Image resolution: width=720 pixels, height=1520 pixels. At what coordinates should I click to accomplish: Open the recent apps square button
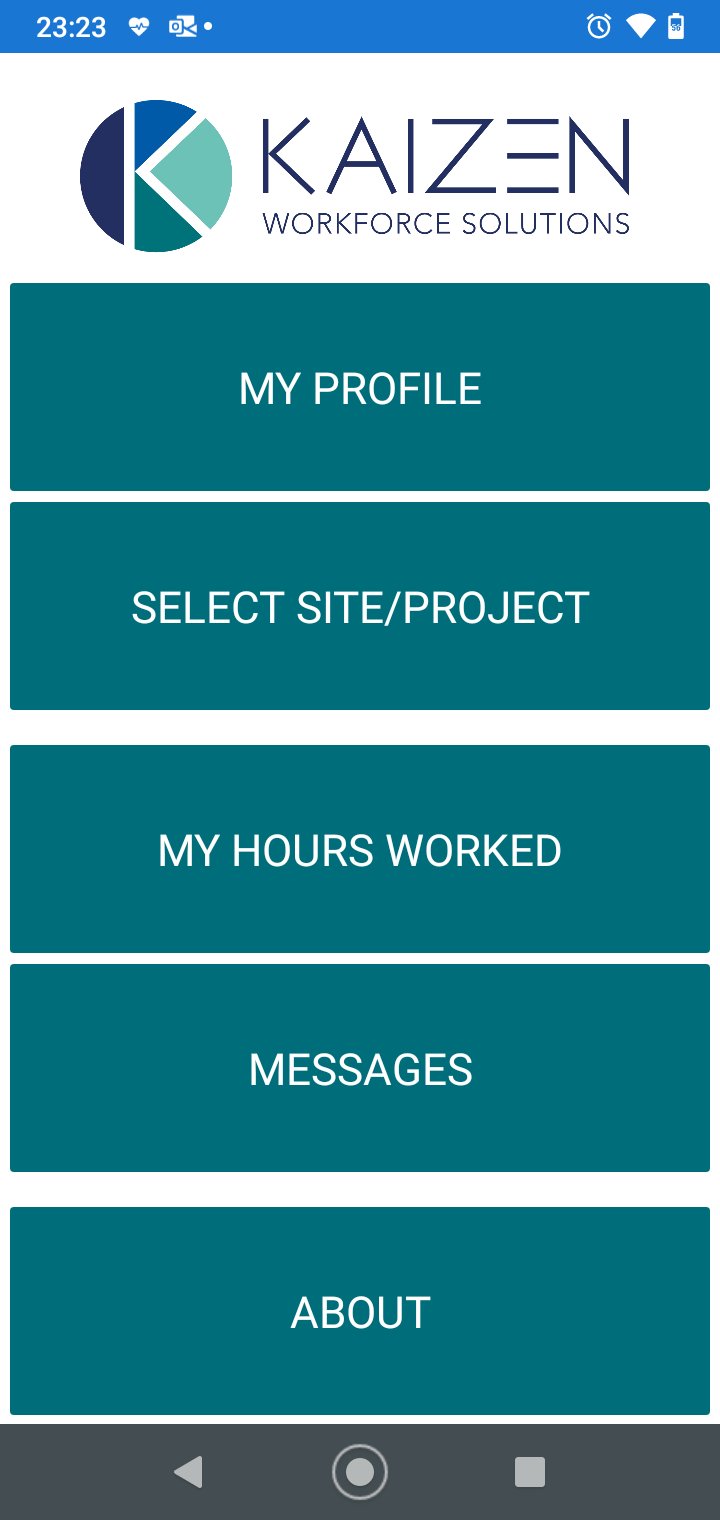tap(529, 1471)
